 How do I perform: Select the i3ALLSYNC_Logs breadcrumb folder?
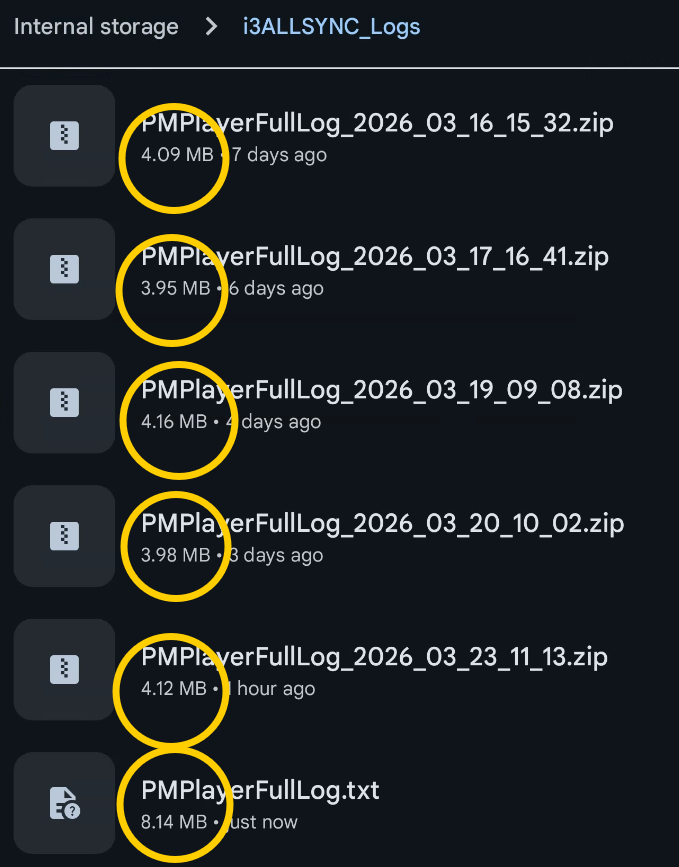coord(331,26)
